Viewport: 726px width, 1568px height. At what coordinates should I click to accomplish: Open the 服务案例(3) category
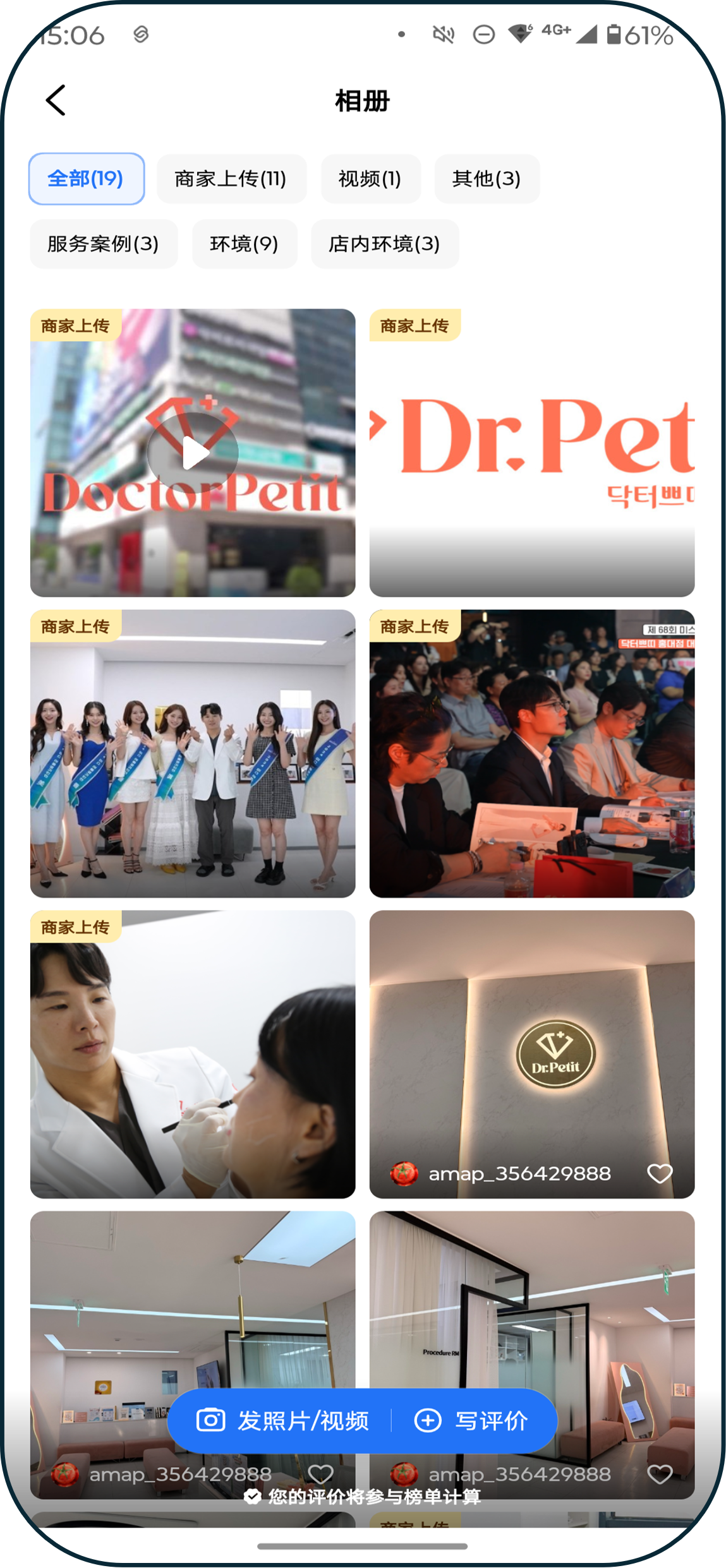pyautogui.click(x=104, y=244)
